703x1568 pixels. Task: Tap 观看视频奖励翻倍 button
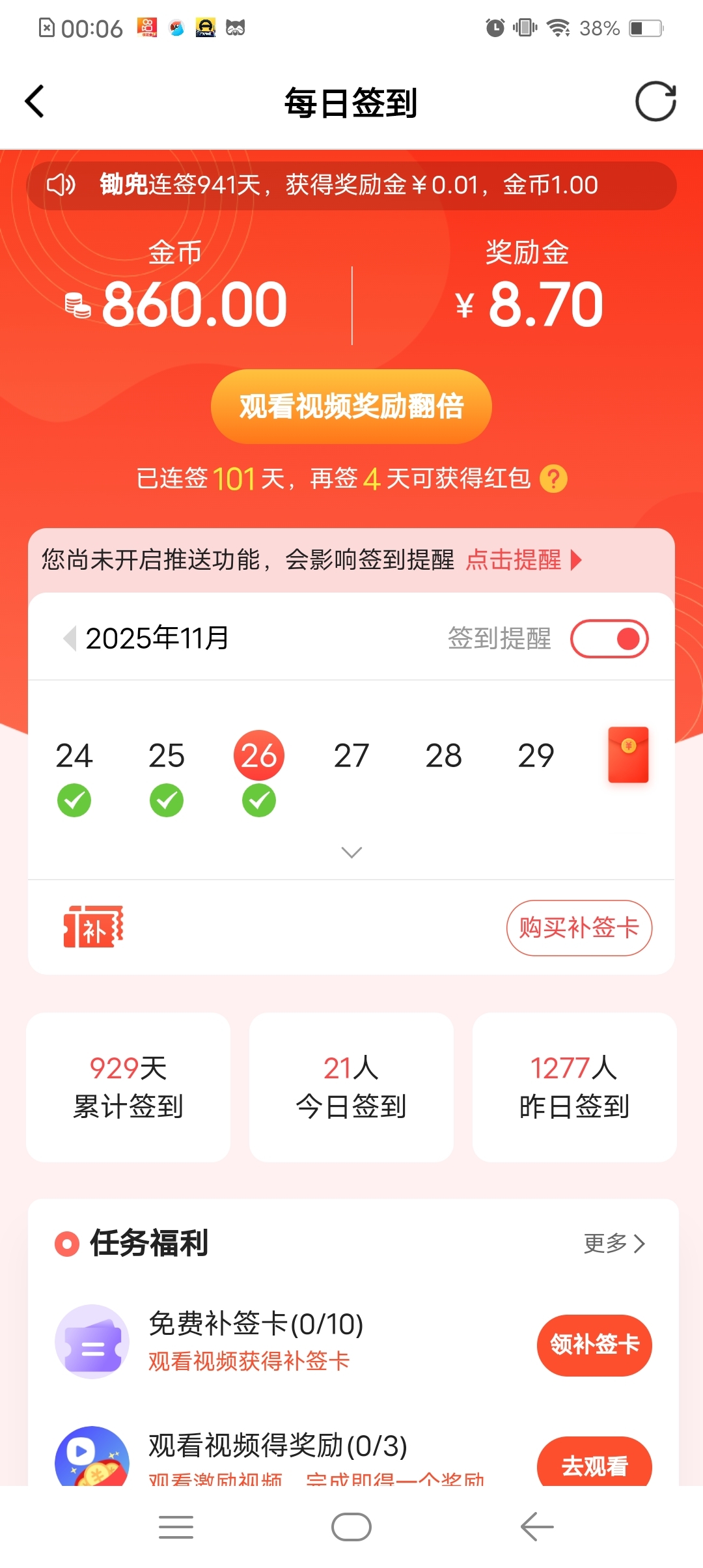(x=351, y=406)
